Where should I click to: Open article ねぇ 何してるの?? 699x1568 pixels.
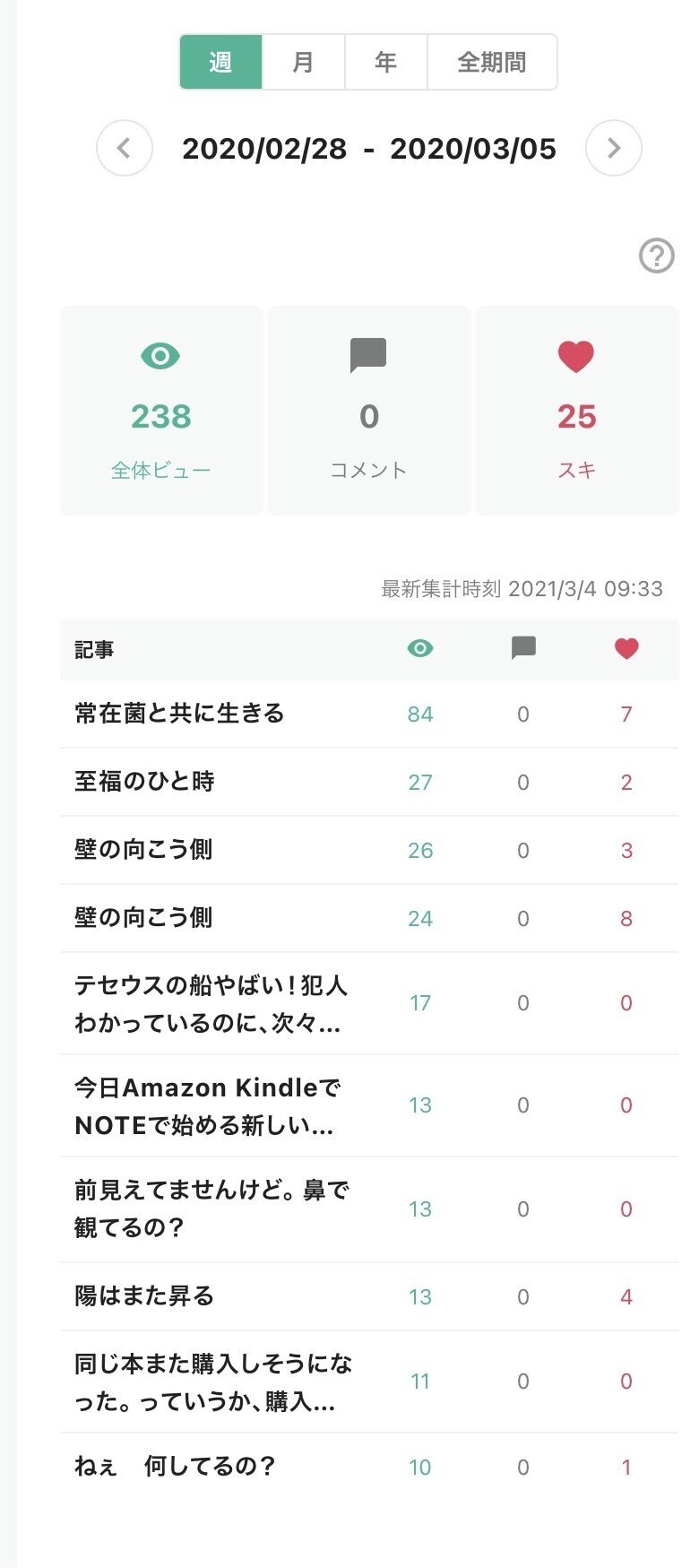point(175,1467)
